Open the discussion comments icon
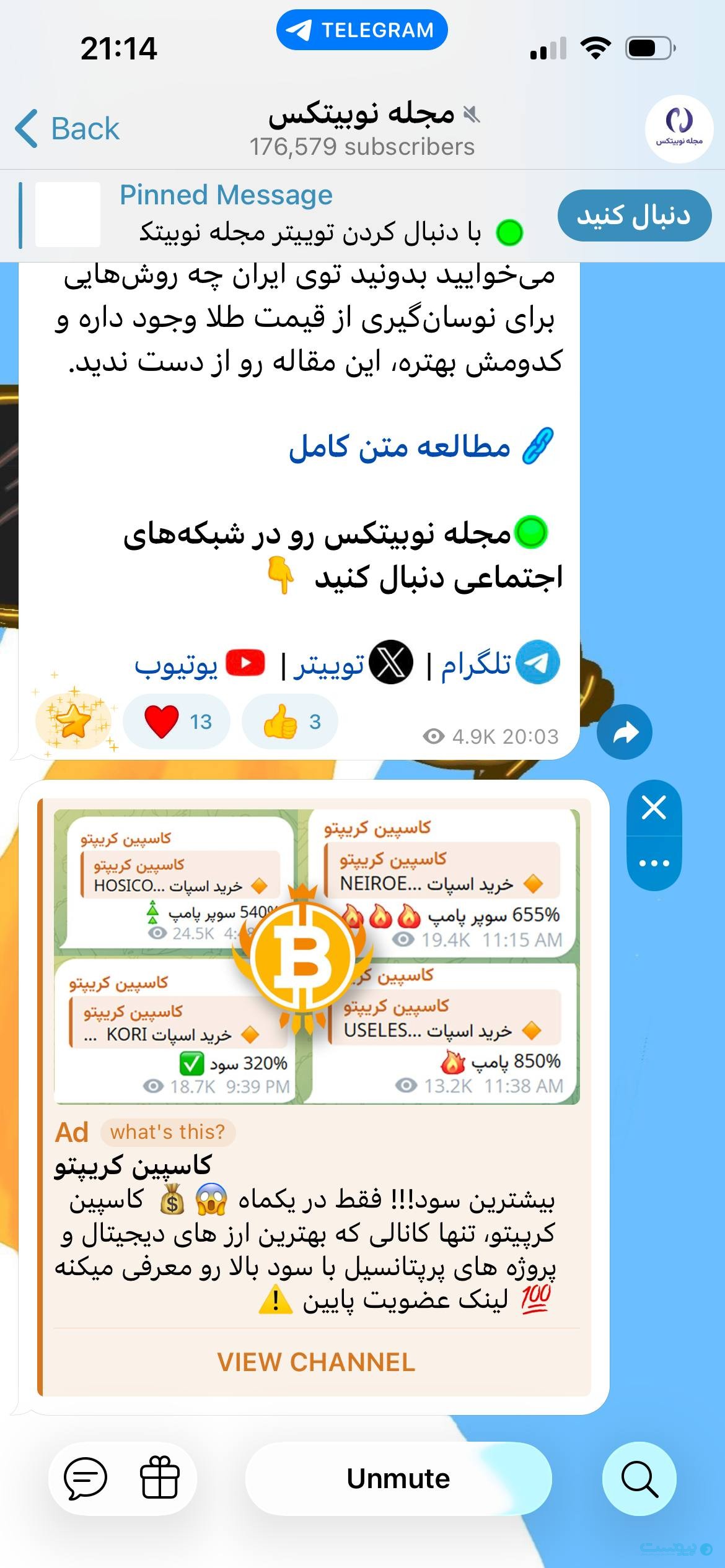The width and height of the screenshot is (725, 1568). (x=86, y=1478)
